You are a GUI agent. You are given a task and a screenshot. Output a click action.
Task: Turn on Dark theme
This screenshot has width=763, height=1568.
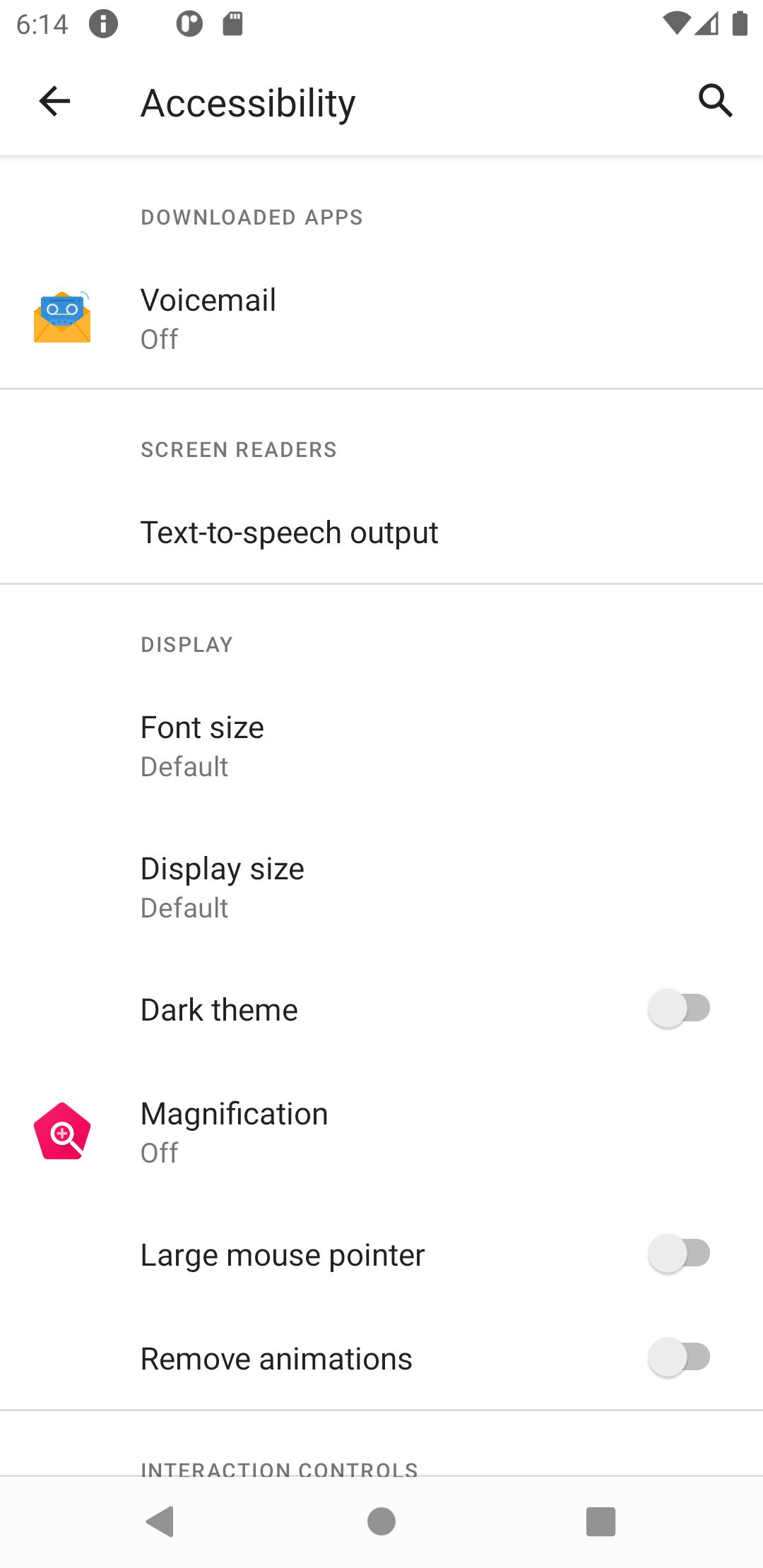(x=680, y=1009)
